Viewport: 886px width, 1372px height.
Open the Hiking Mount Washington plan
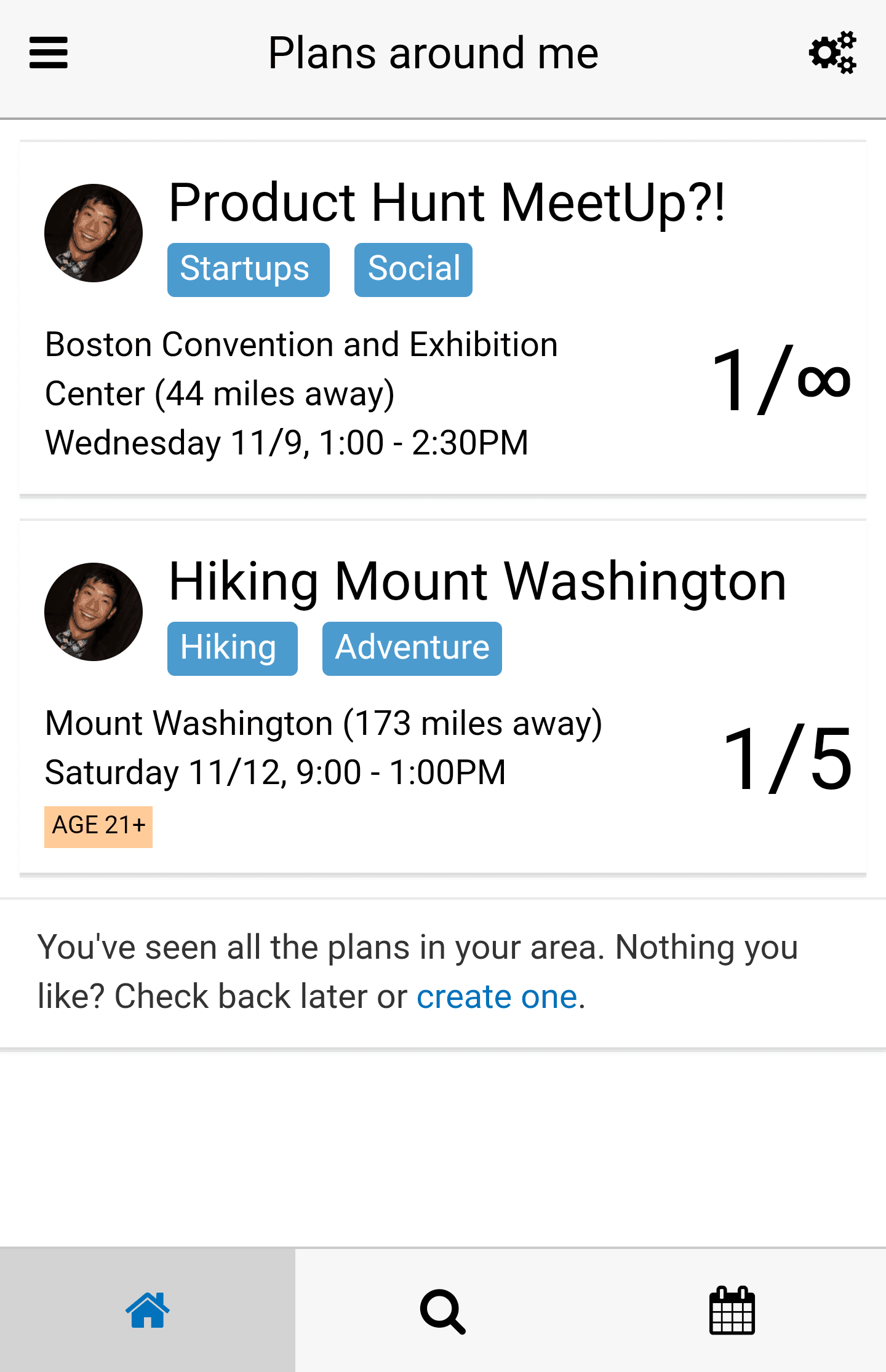pyautogui.click(x=477, y=581)
